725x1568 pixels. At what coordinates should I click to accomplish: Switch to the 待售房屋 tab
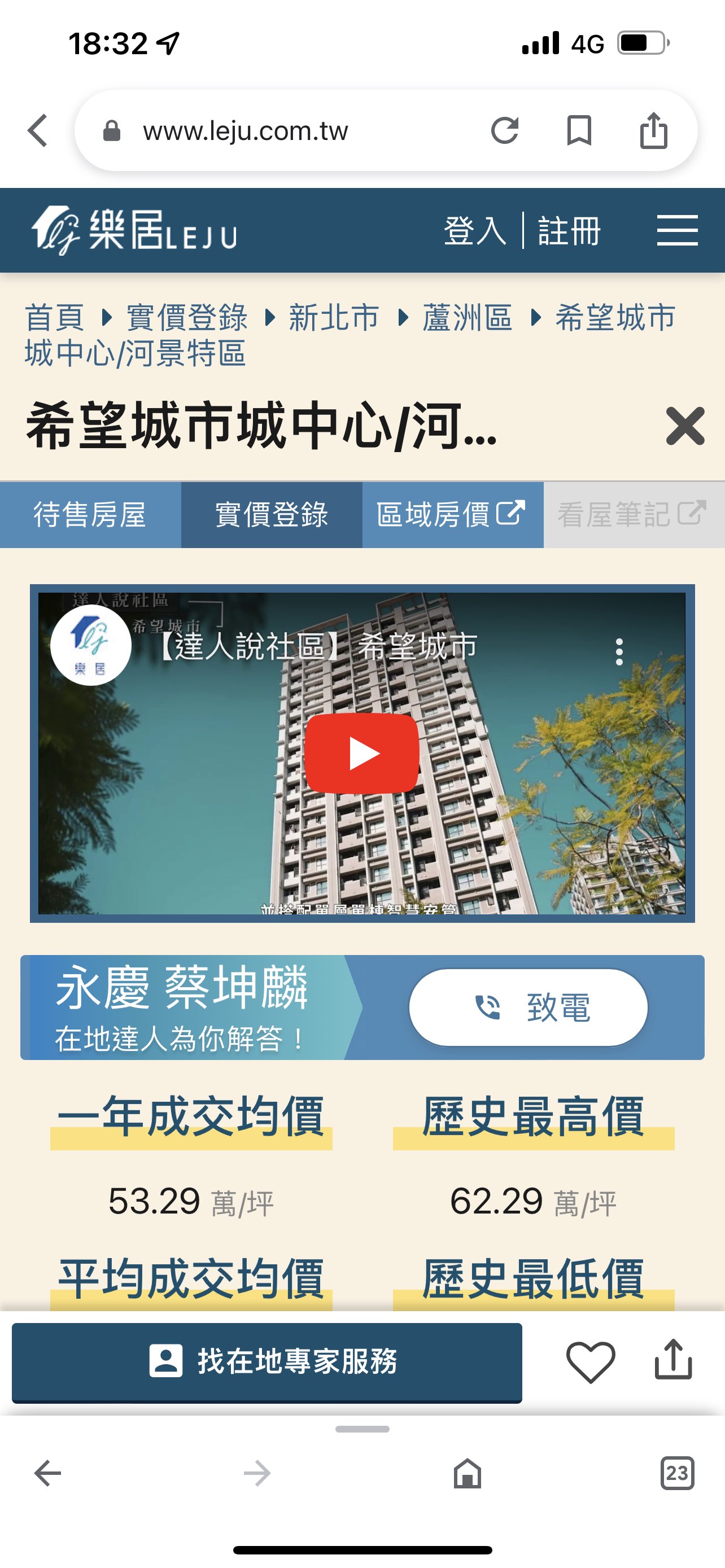click(x=90, y=514)
